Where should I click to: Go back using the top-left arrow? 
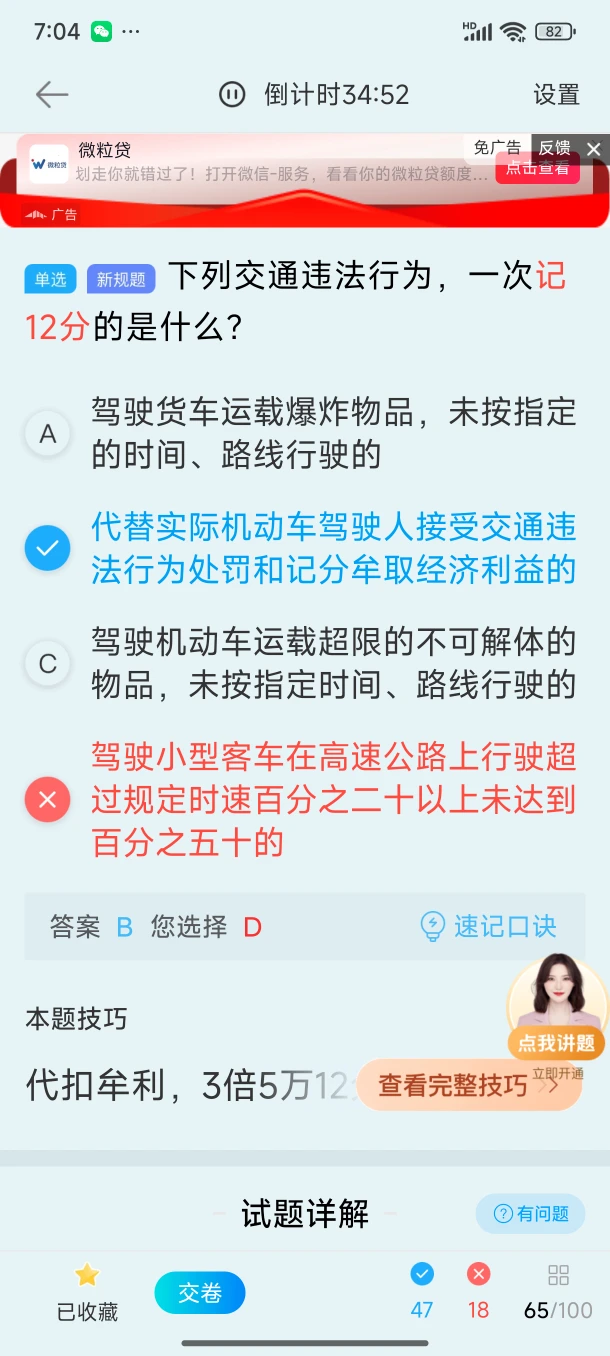(51, 94)
